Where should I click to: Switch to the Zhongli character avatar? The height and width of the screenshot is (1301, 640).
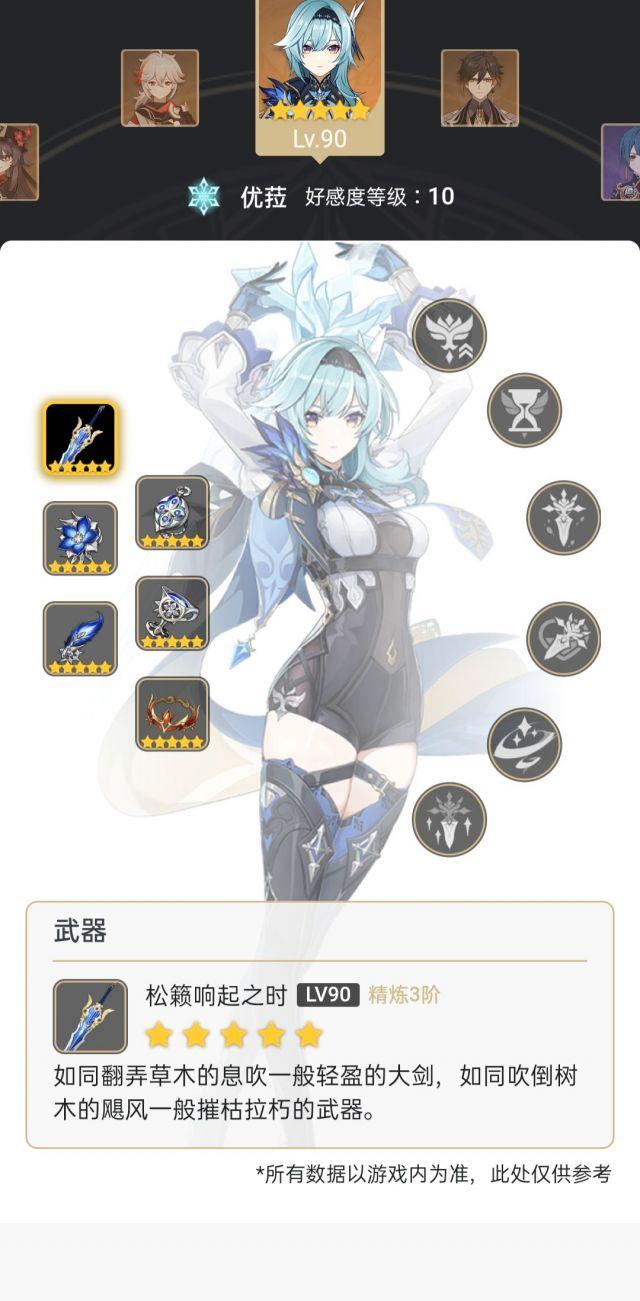[x=480, y=88]
